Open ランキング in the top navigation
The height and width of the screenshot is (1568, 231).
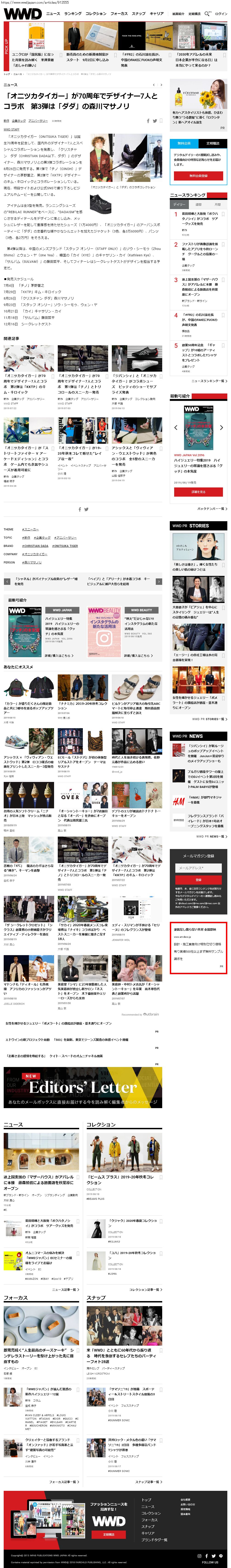[72, 13]
